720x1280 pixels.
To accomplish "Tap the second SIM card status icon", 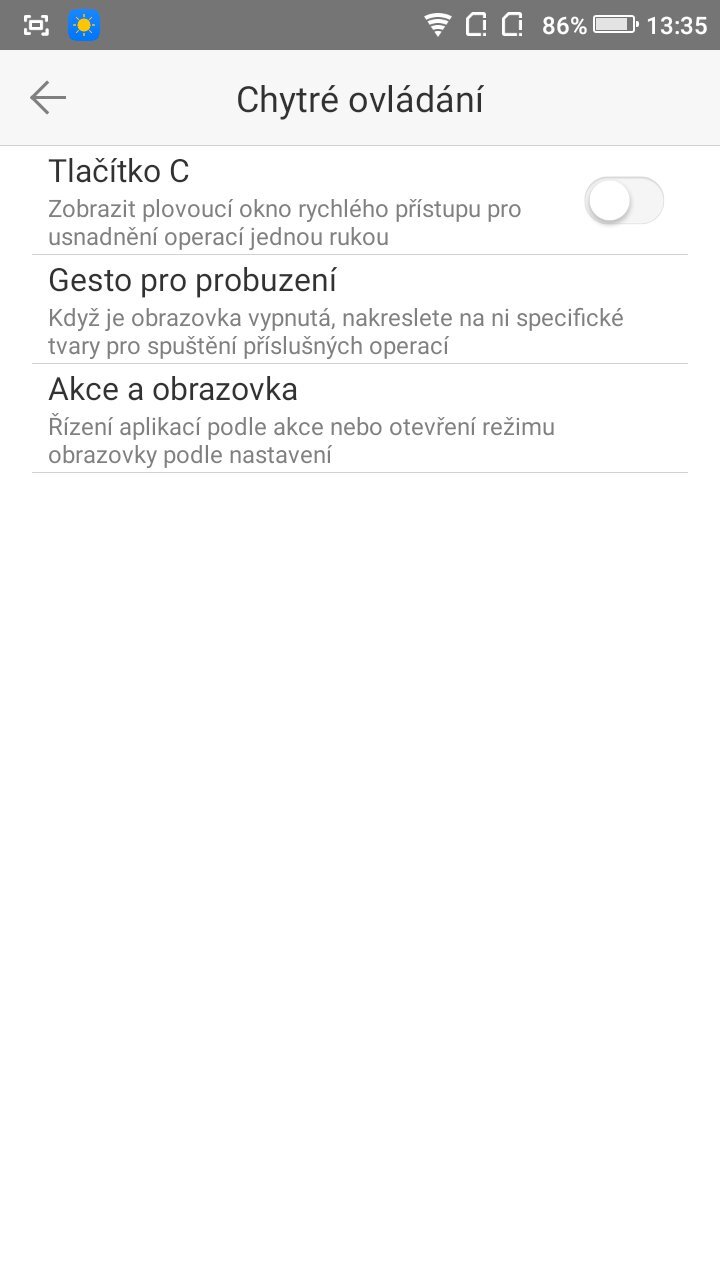I will pos(512,24).
